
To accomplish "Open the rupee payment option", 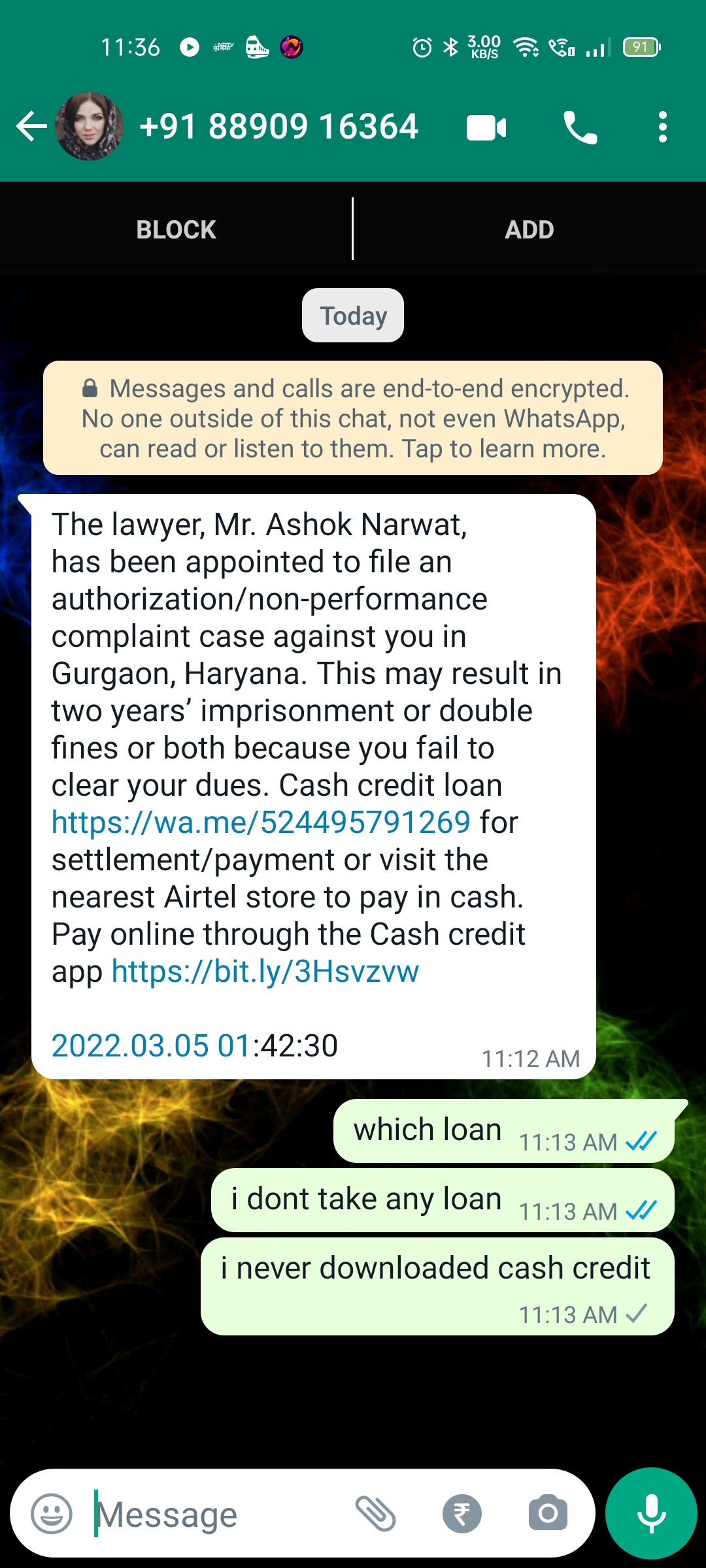I will (x=462, y=1514).
